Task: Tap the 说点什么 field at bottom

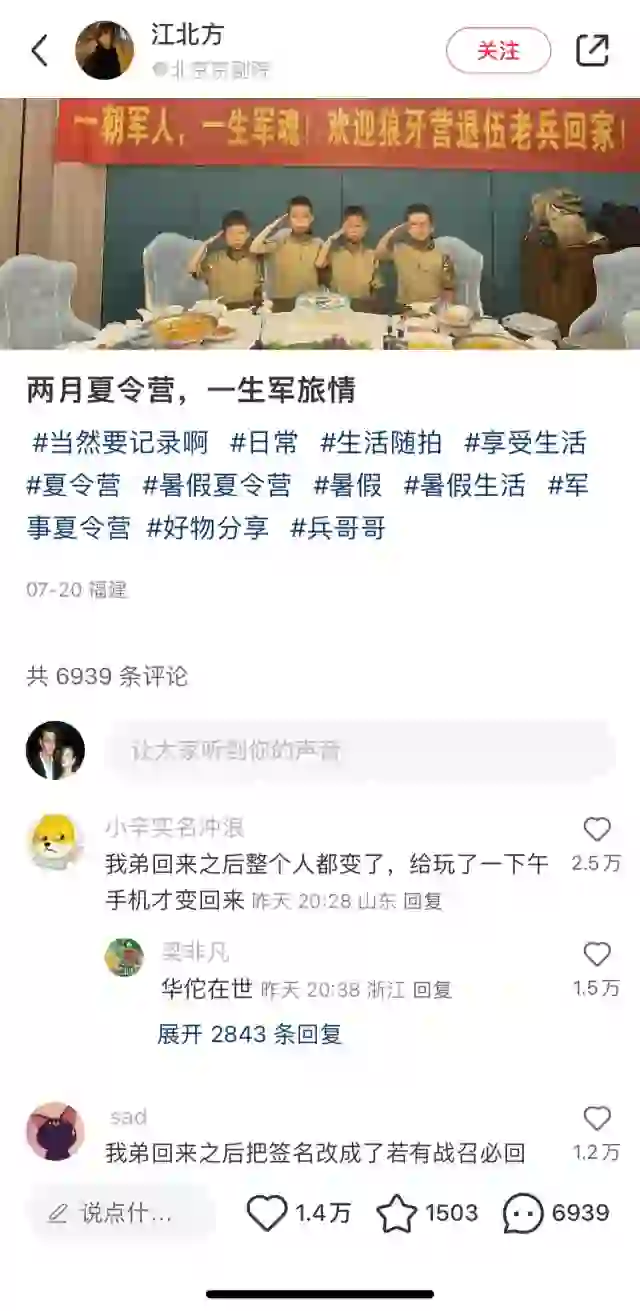Action: coord(120,1214)
